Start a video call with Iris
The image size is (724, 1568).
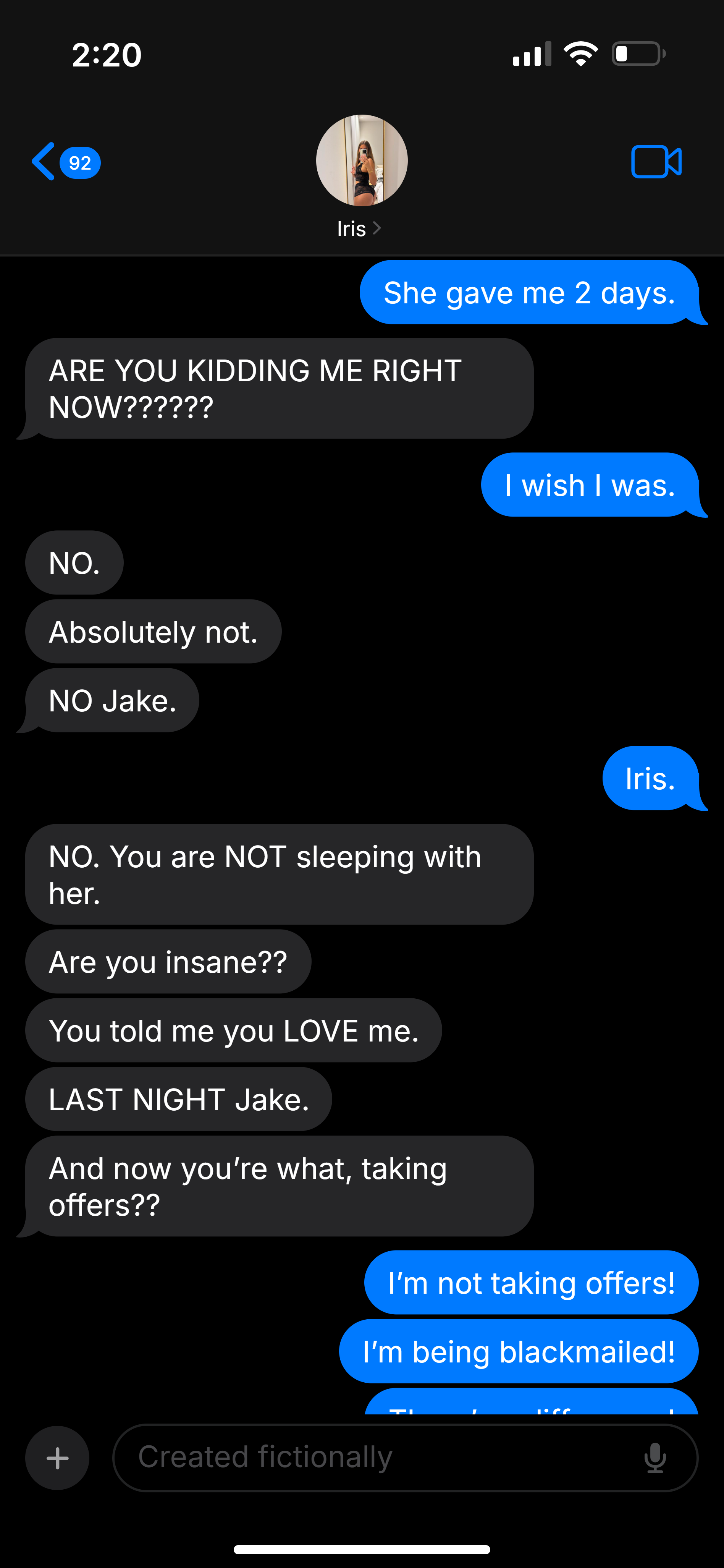(x=656, y=162)
